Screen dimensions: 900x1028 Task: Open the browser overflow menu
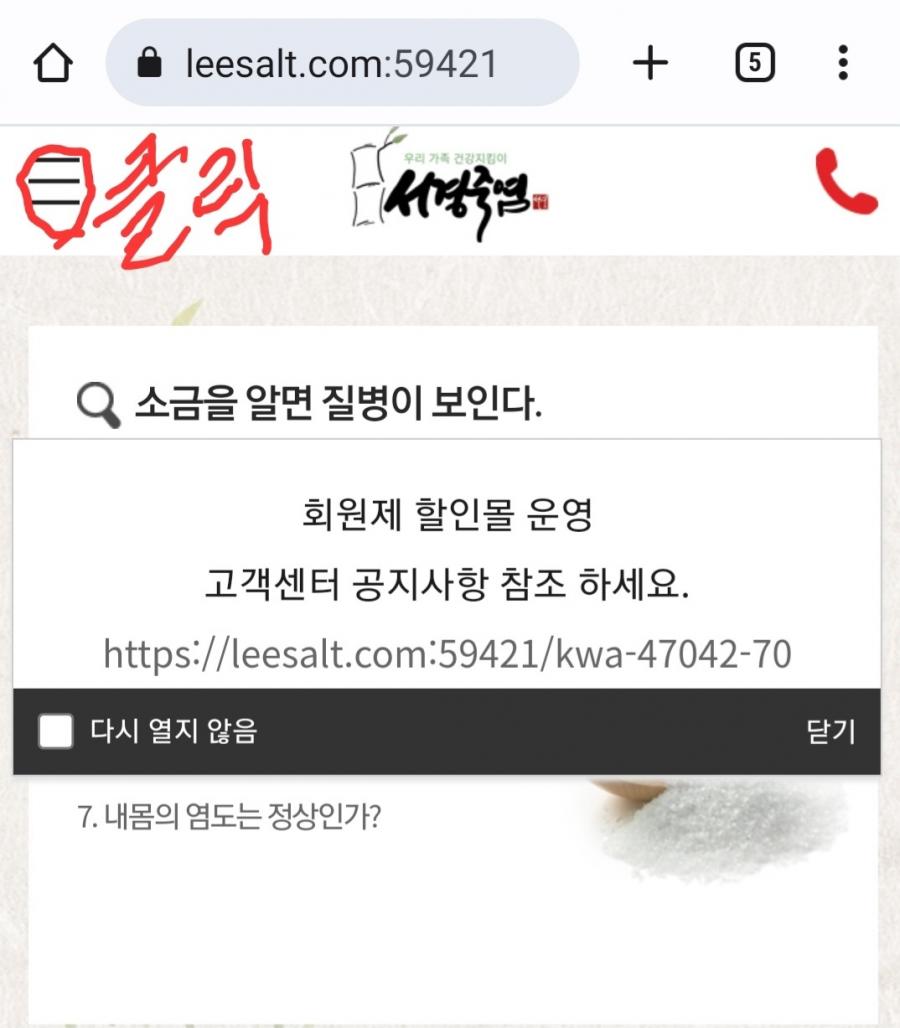tap(843, 64)
